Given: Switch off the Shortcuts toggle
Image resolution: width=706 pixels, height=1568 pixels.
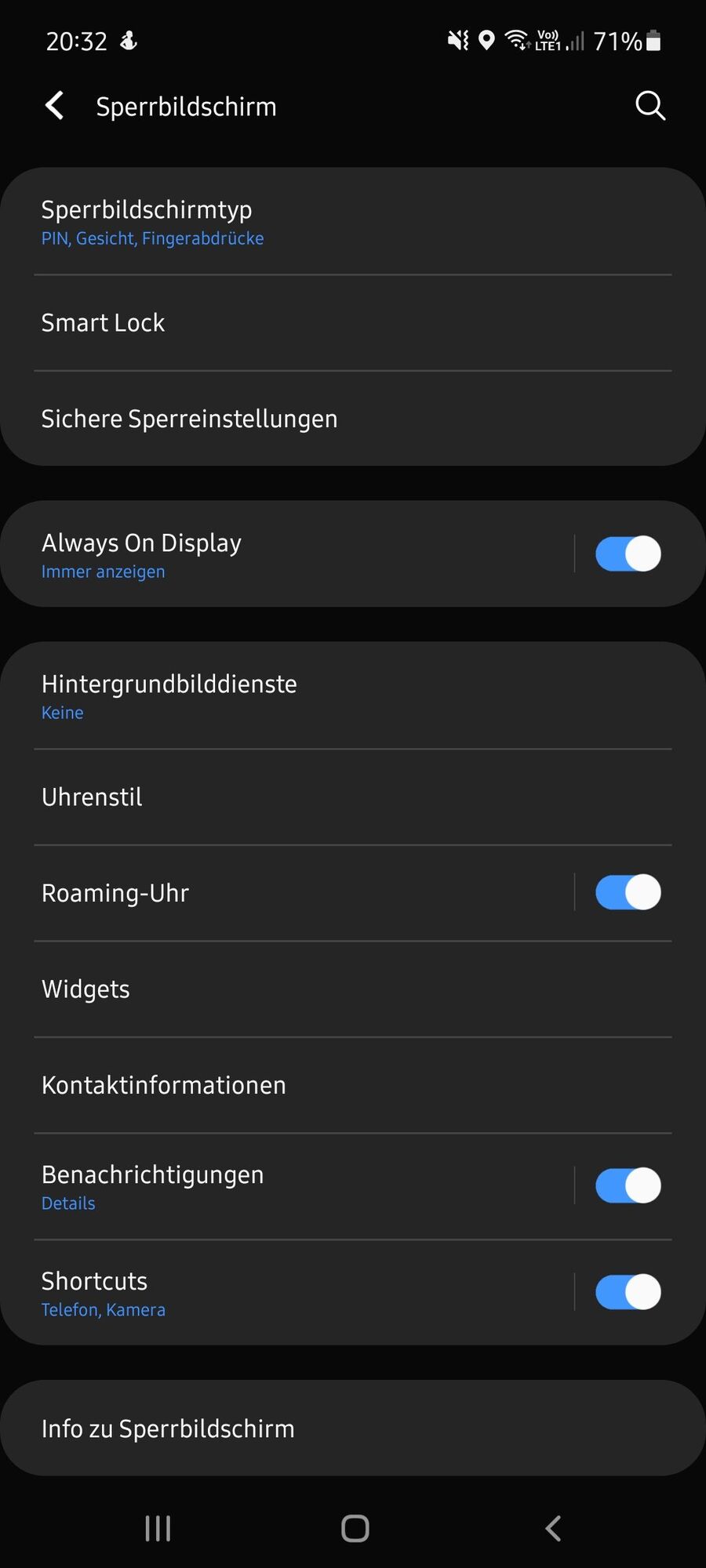Looking at the screenshot, I should click(x=628, y=1293).
